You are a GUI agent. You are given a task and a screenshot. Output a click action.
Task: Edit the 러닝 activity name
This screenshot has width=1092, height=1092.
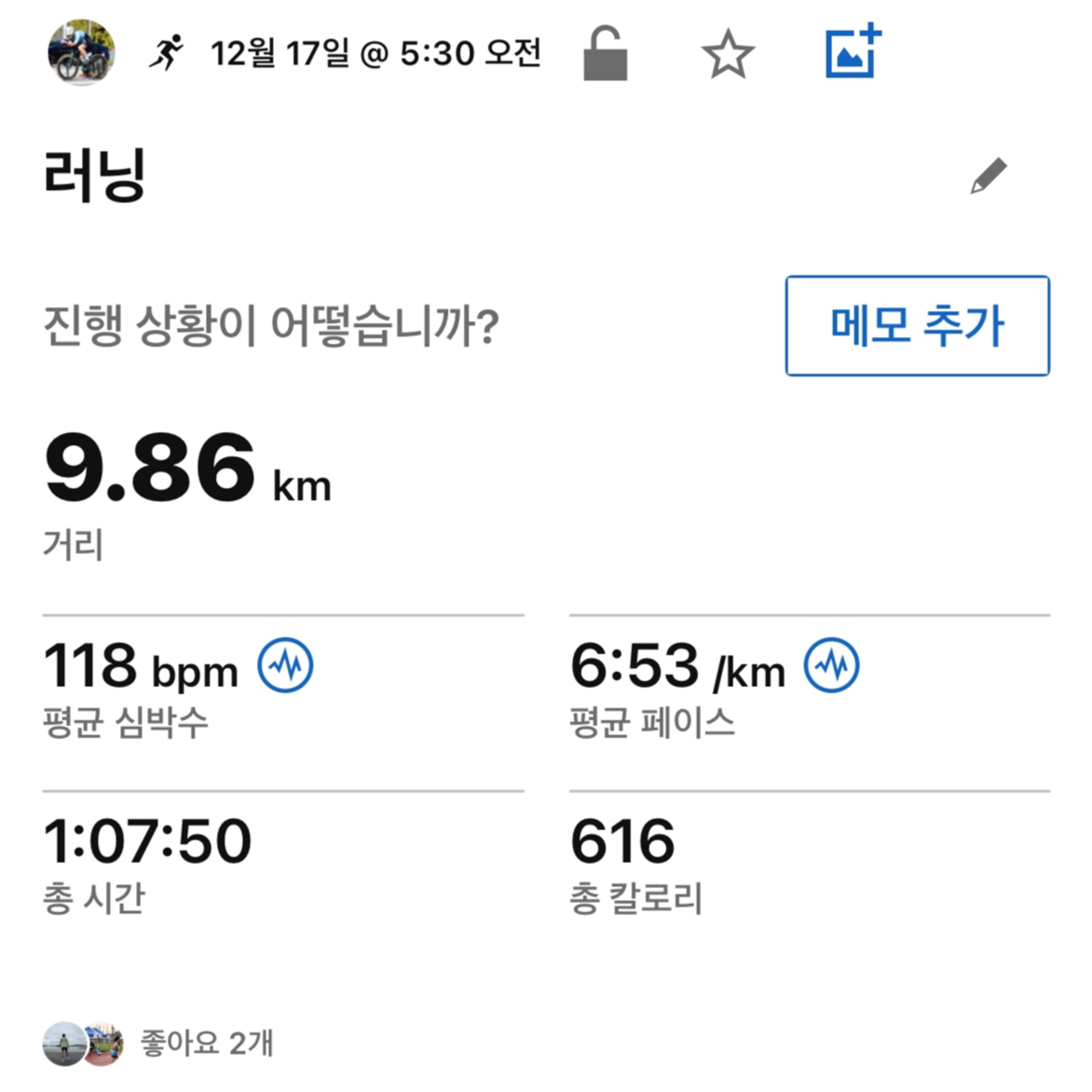coord(989,175)
